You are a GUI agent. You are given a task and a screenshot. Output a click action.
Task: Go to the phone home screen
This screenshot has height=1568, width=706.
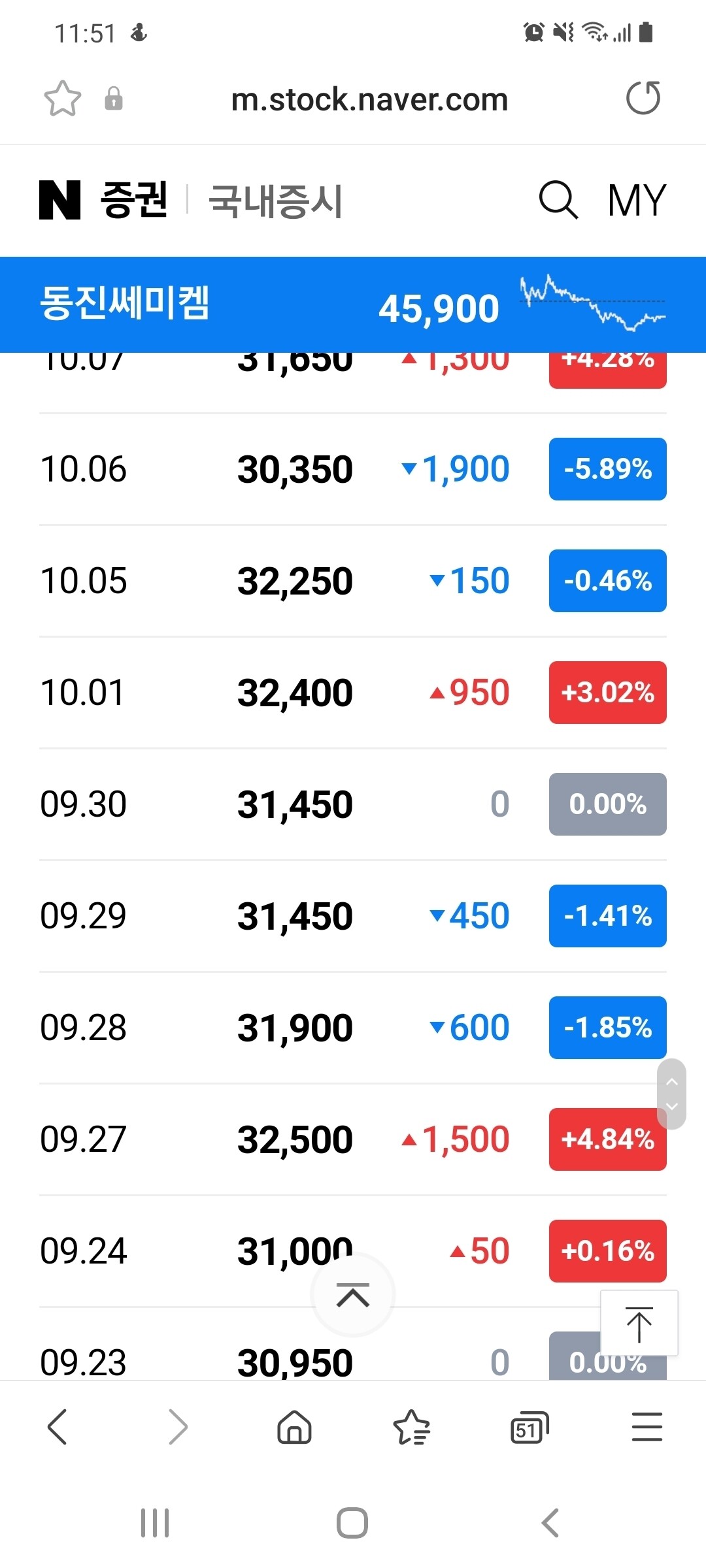click(x=352, y=1523)
